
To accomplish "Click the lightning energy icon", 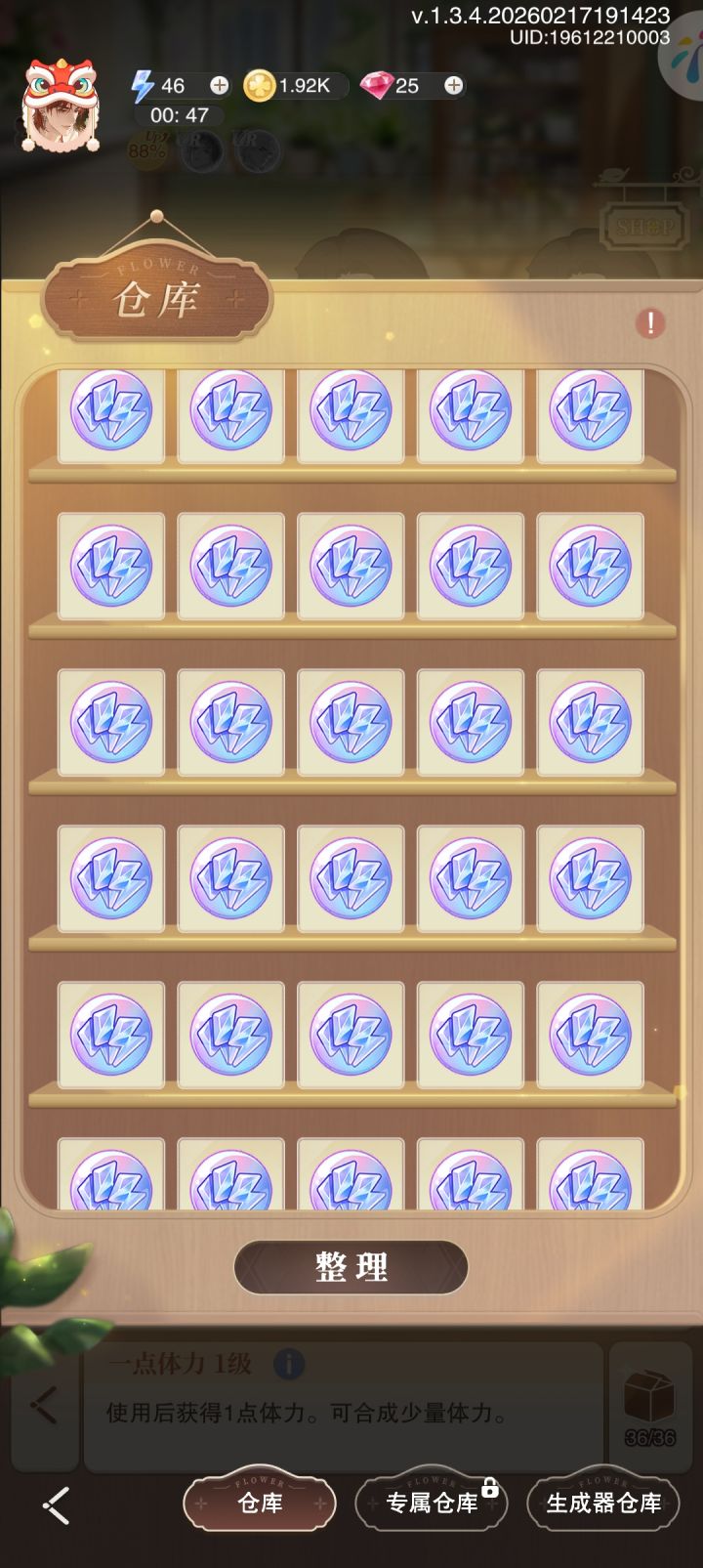I will [145, 85].
